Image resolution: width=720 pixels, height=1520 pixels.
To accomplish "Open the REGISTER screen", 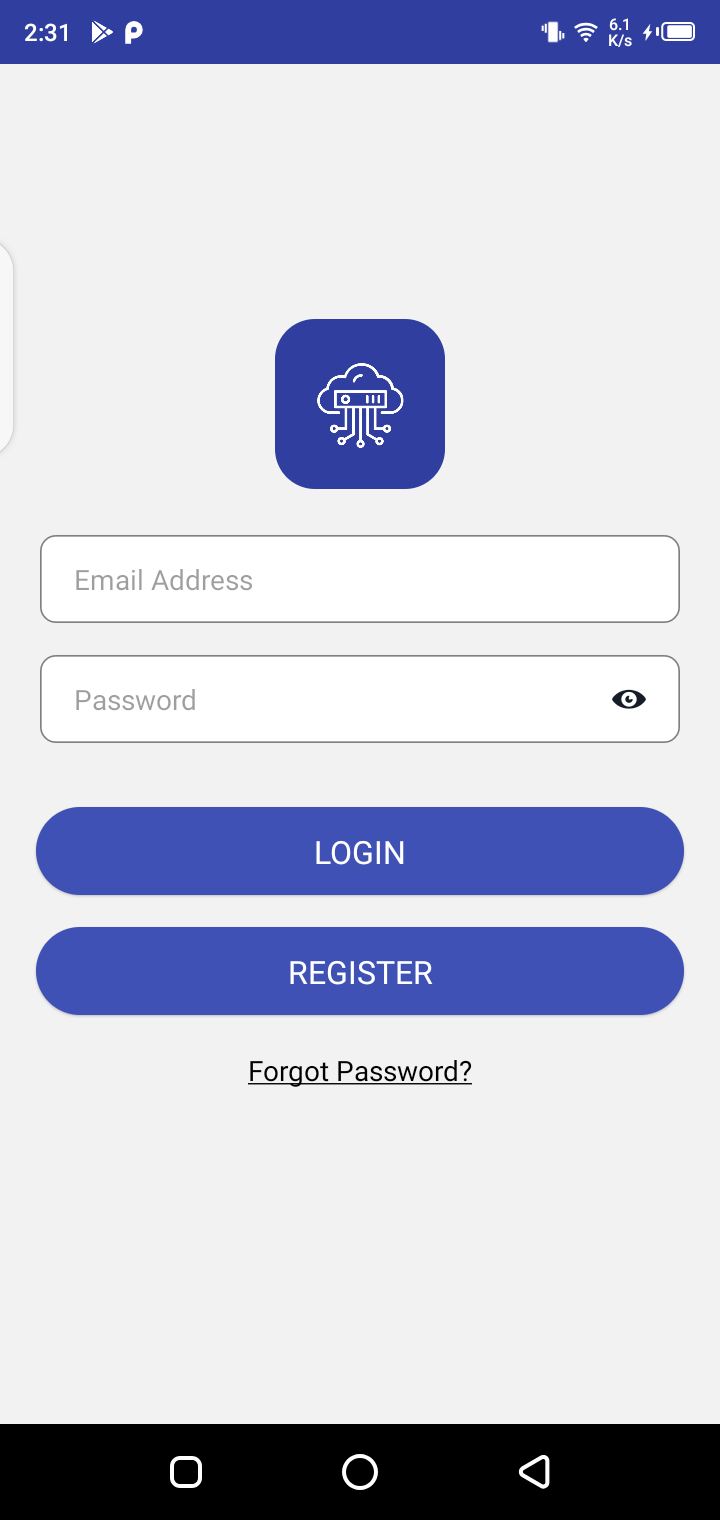I will (x=360, y=971).
